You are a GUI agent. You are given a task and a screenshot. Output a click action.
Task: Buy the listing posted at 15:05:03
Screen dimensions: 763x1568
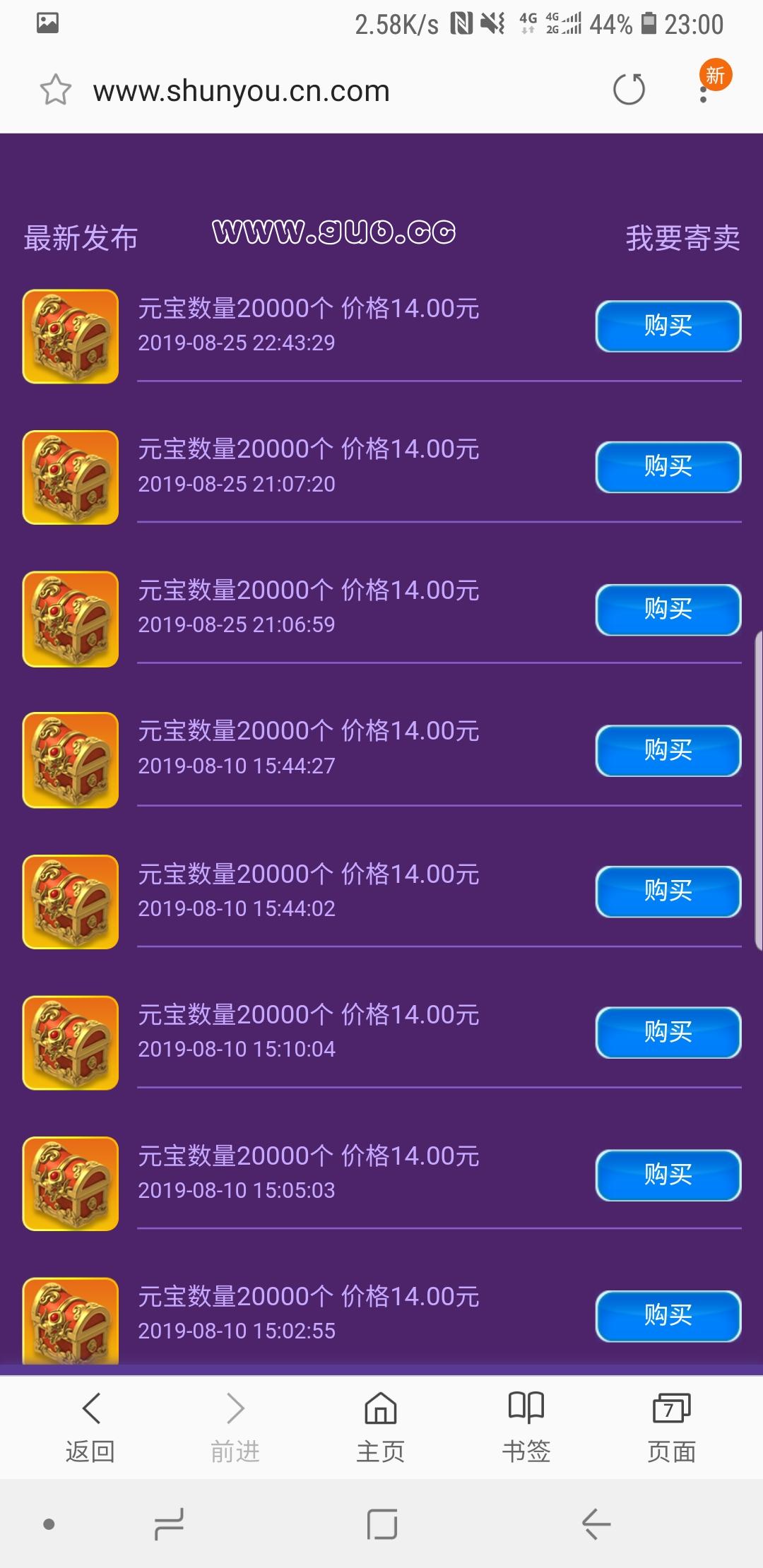pyautogui.click(x=668, y=1175)
